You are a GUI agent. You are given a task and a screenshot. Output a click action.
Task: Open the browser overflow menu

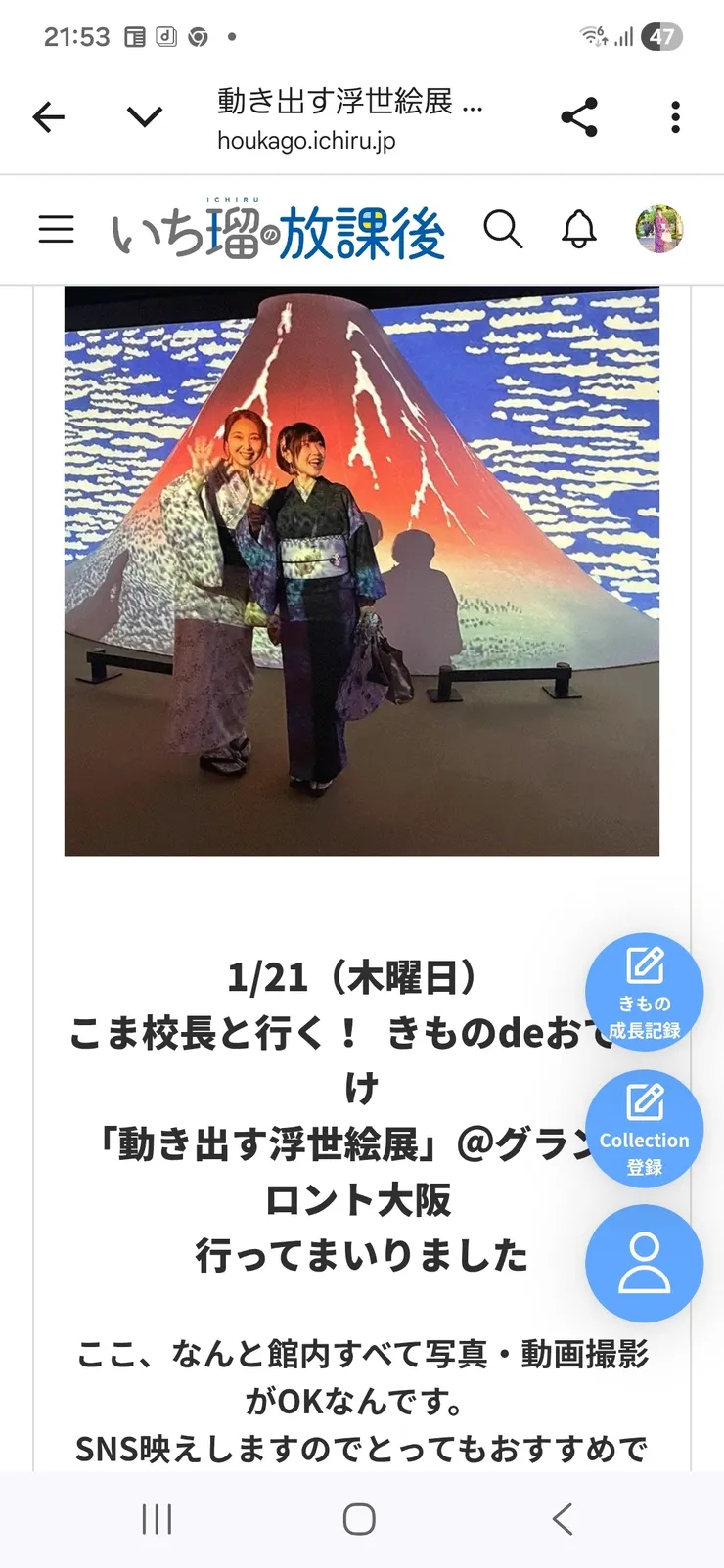(675, 117)
